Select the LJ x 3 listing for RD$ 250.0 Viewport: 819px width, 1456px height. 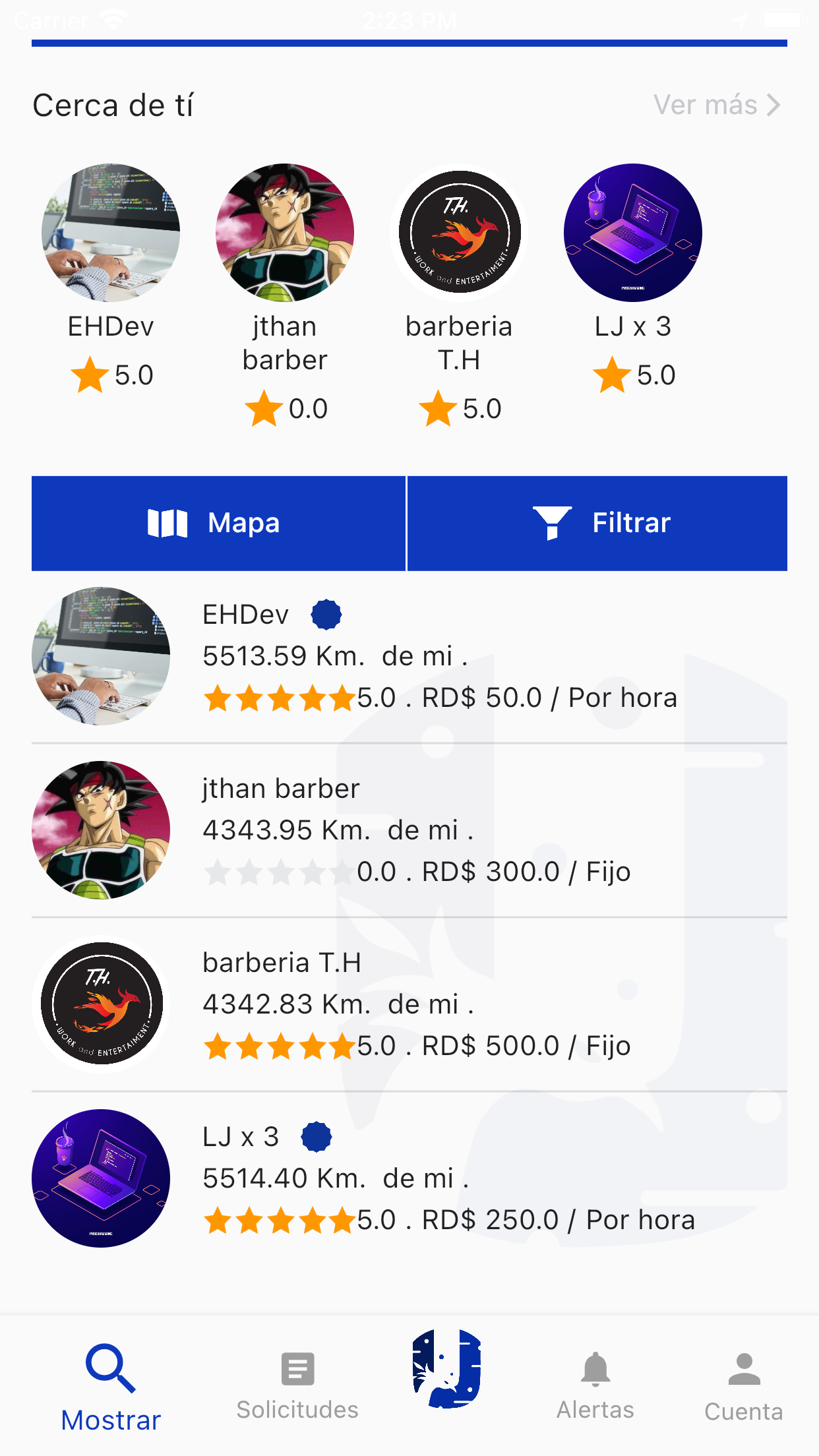(x=409, y=1178)
